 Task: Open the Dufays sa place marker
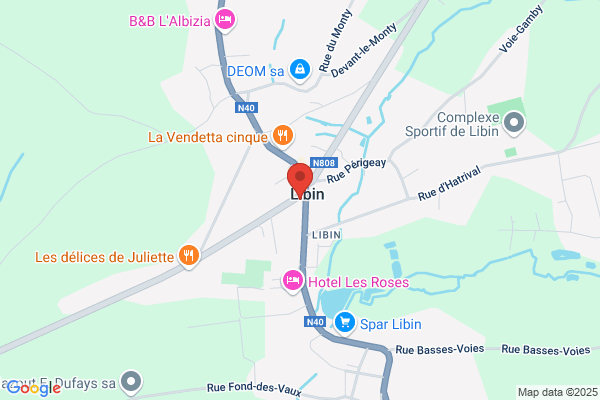(131, 382)
